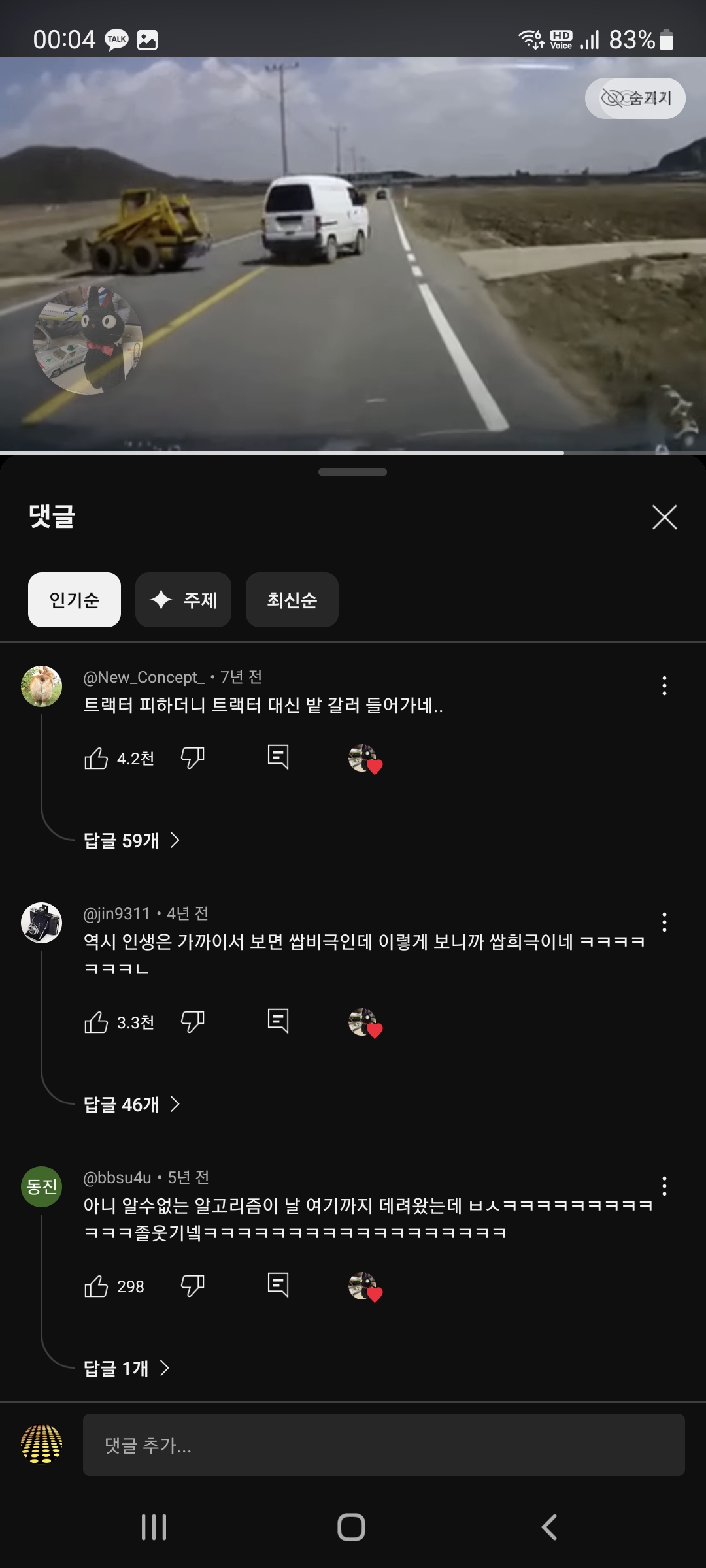Switch to the 주제 topics chip
Viewport: 706px width, 1568px height.
pos(184,600)
